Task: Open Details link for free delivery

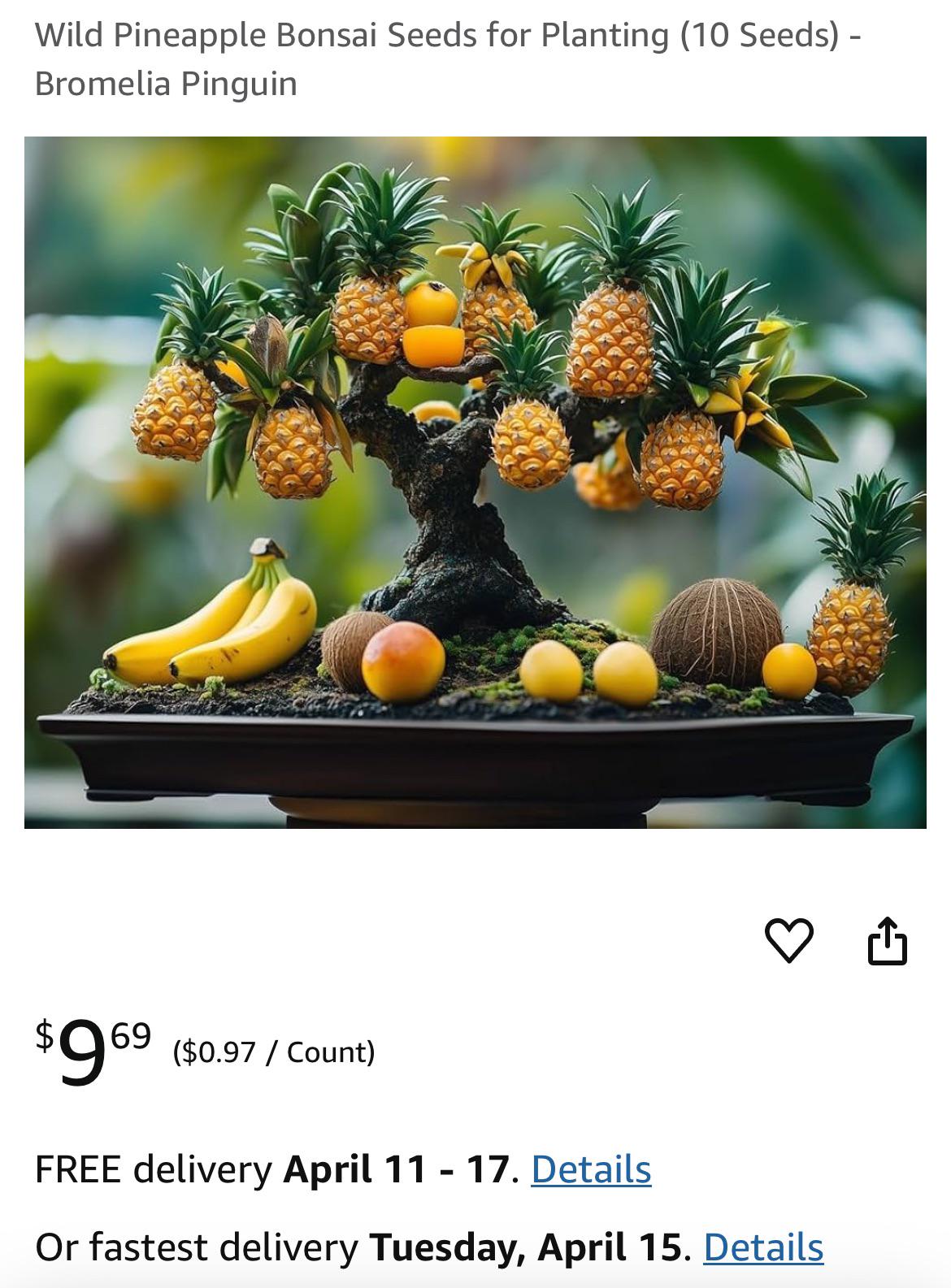Action: pyautogui.click(x=591, y=1169)
